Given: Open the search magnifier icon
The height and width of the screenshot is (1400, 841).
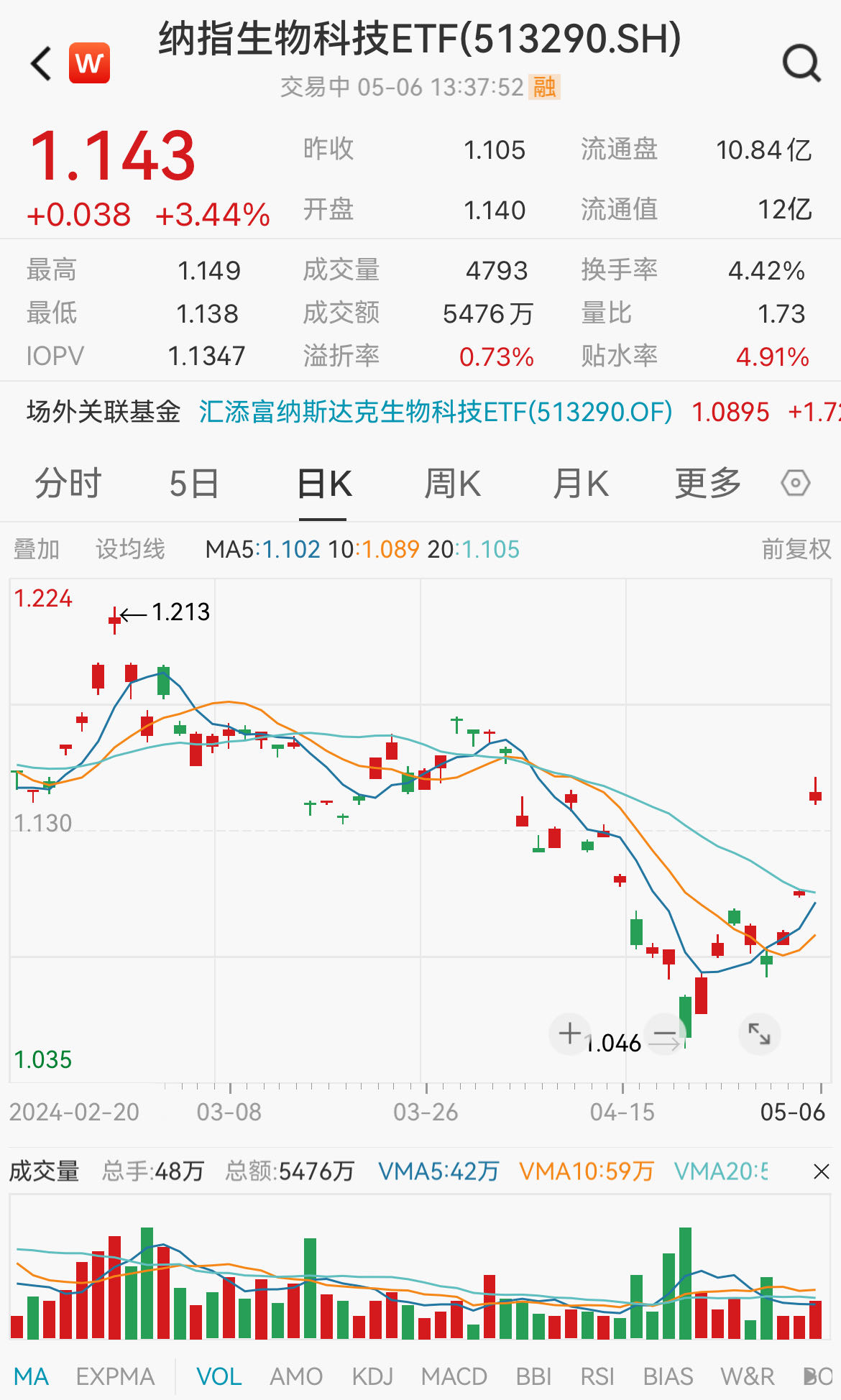Looking at the screenshot, I should pyautogui.click(x=801, y=63).
